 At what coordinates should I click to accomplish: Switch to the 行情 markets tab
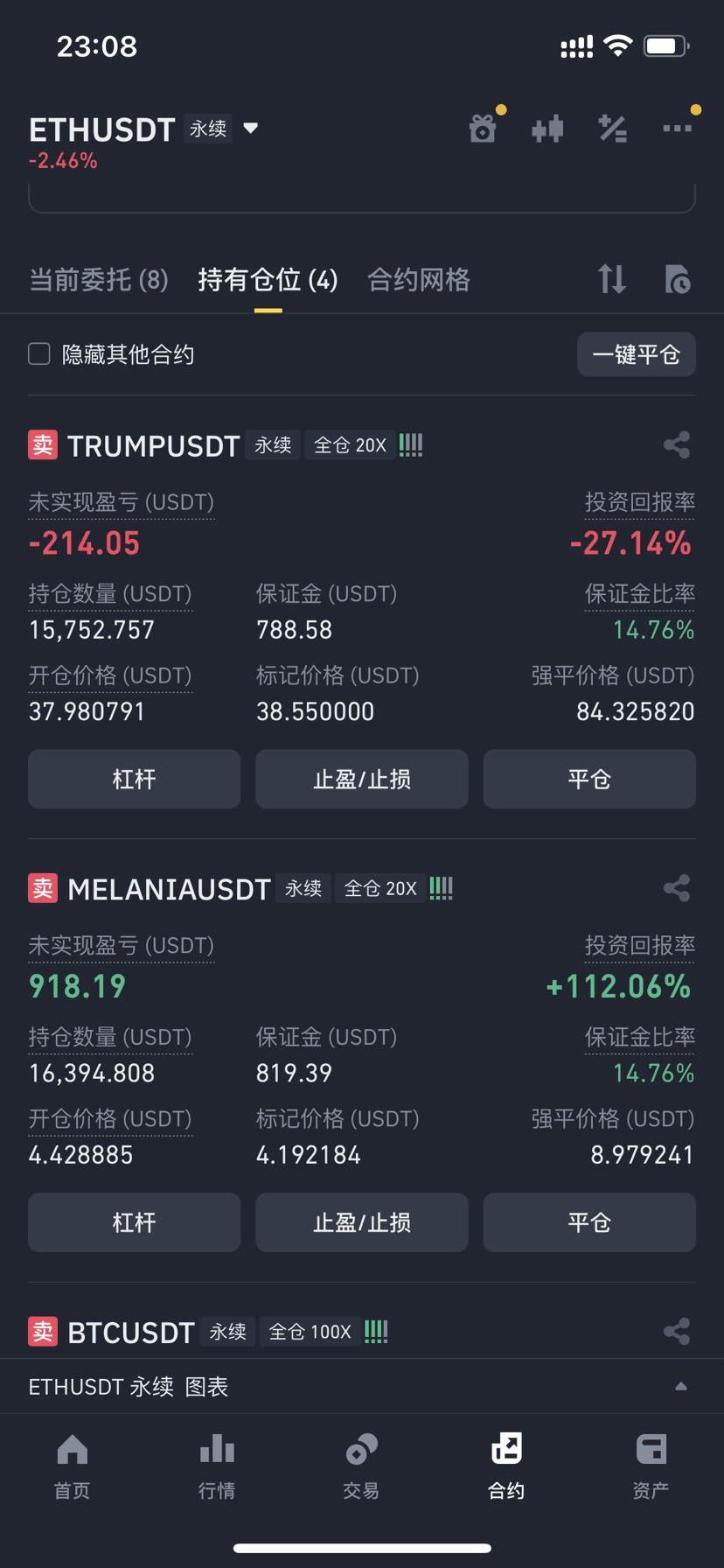(x=217, y=1466)
